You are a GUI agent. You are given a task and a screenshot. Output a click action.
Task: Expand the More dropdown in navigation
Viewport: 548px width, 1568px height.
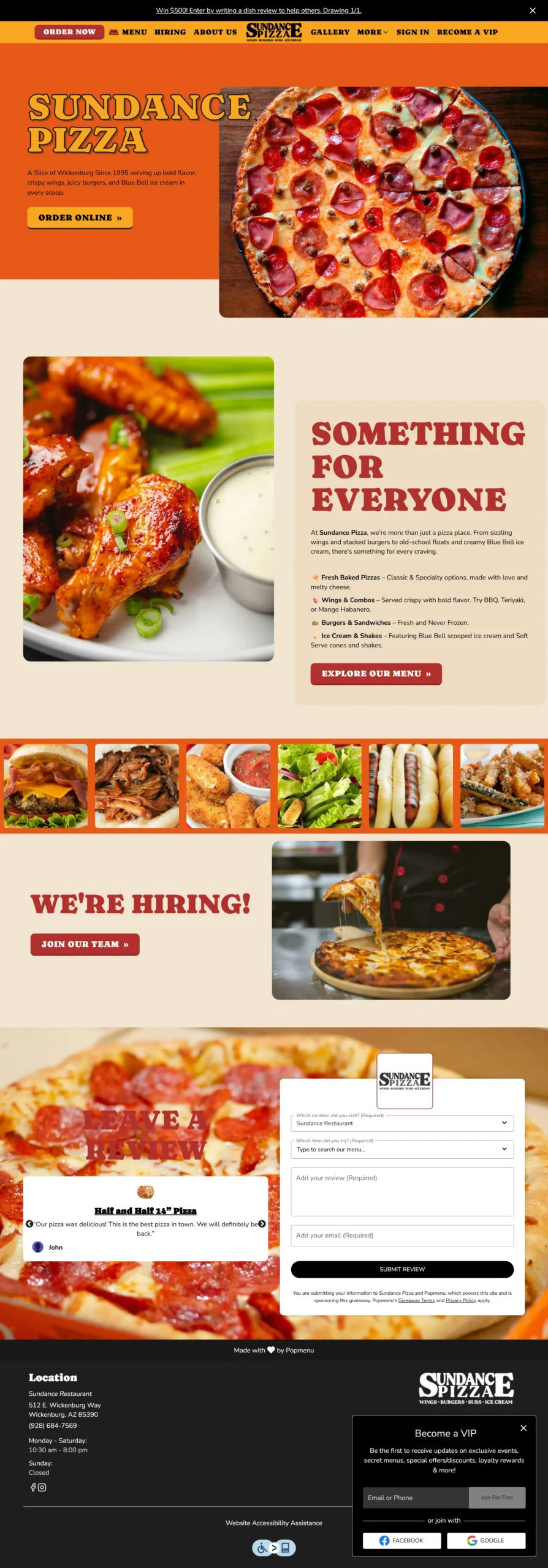click(372, 32)
